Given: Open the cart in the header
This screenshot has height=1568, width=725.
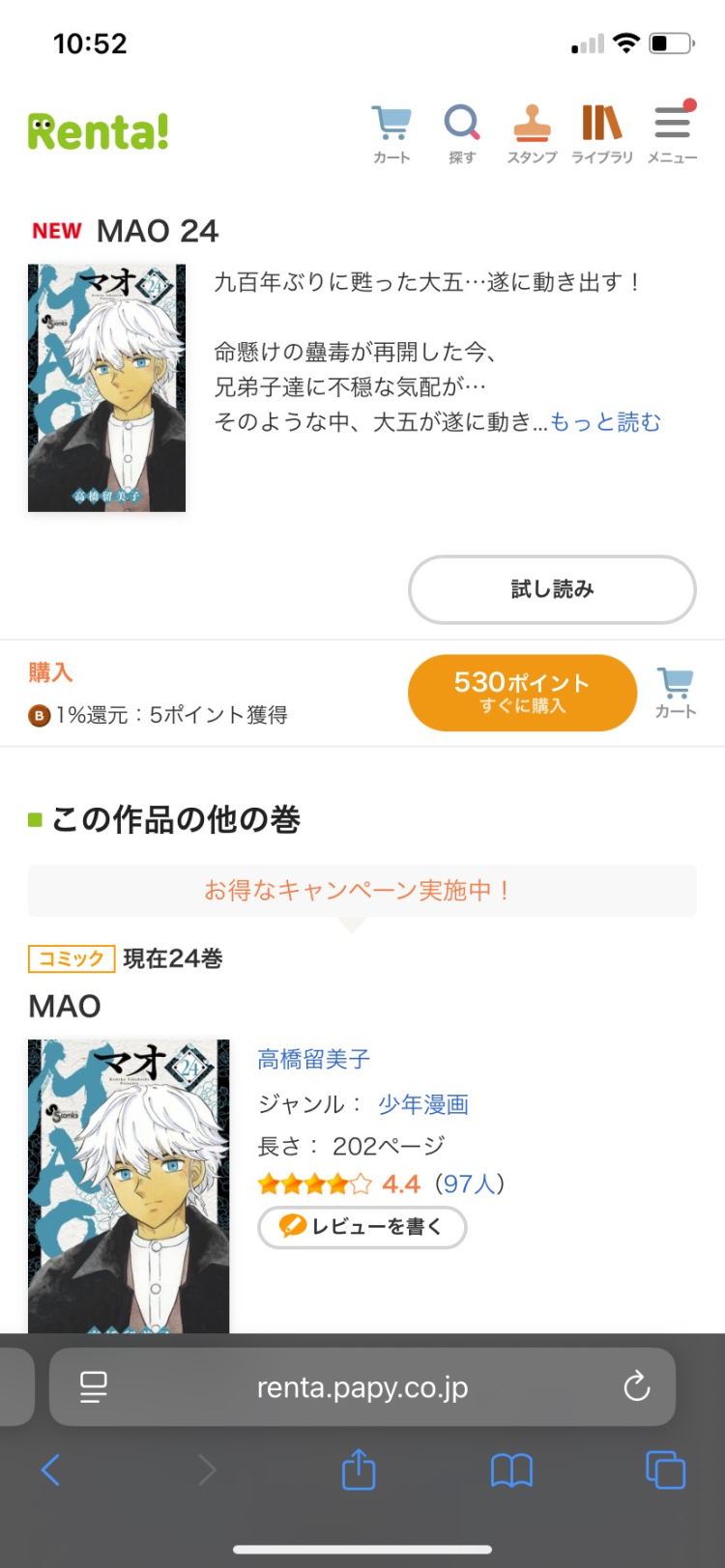Looking at the screenshot, I should [391, 133].
